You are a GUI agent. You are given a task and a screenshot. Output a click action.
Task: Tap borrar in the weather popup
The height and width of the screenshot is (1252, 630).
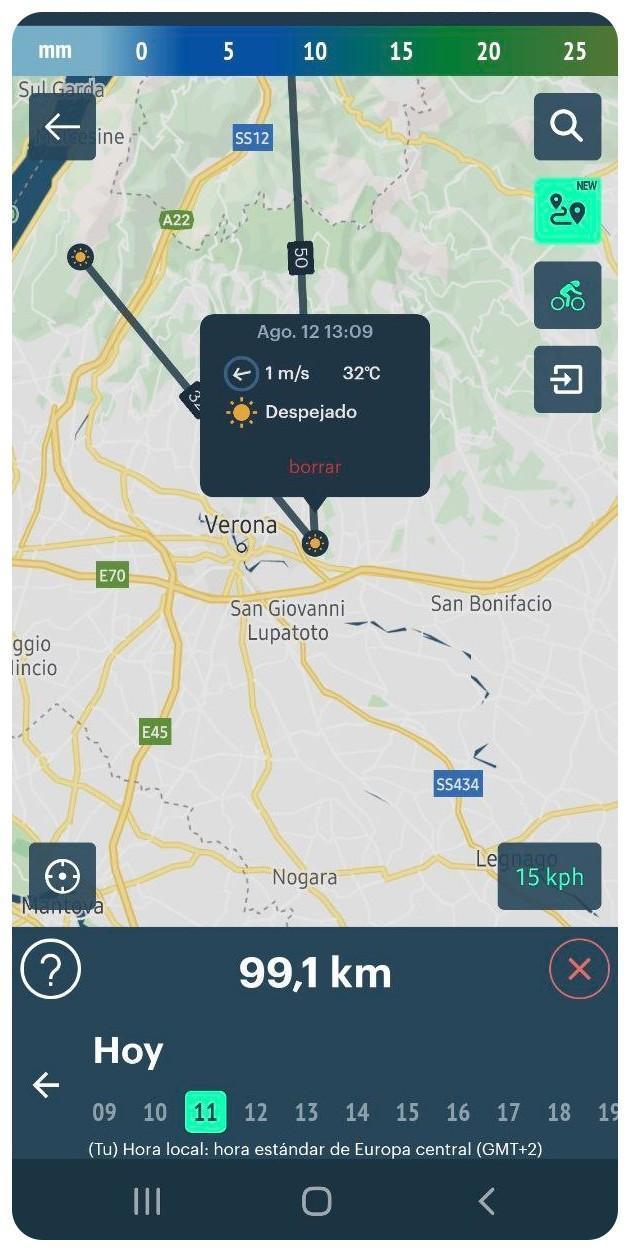(x=315, y=467)
